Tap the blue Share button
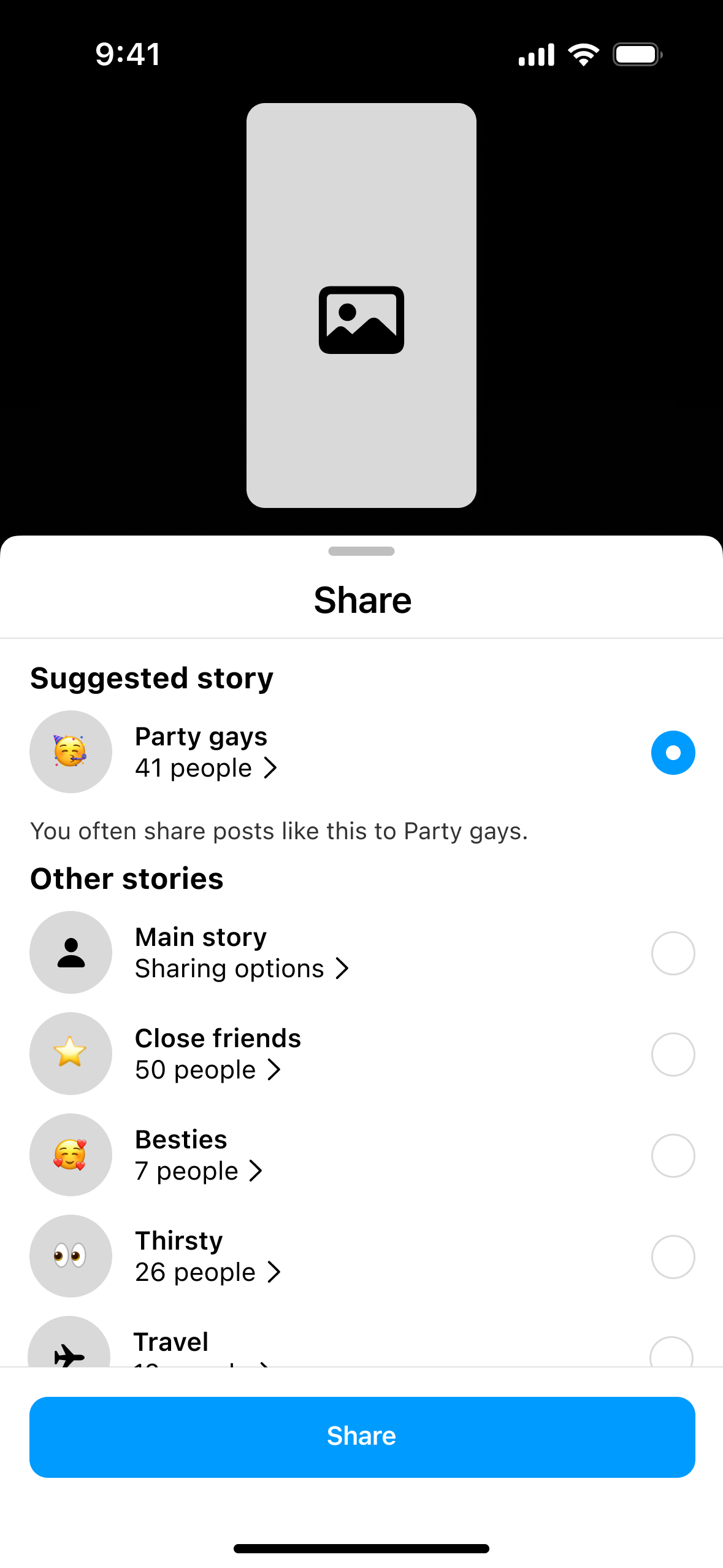 pos(362,1437)
